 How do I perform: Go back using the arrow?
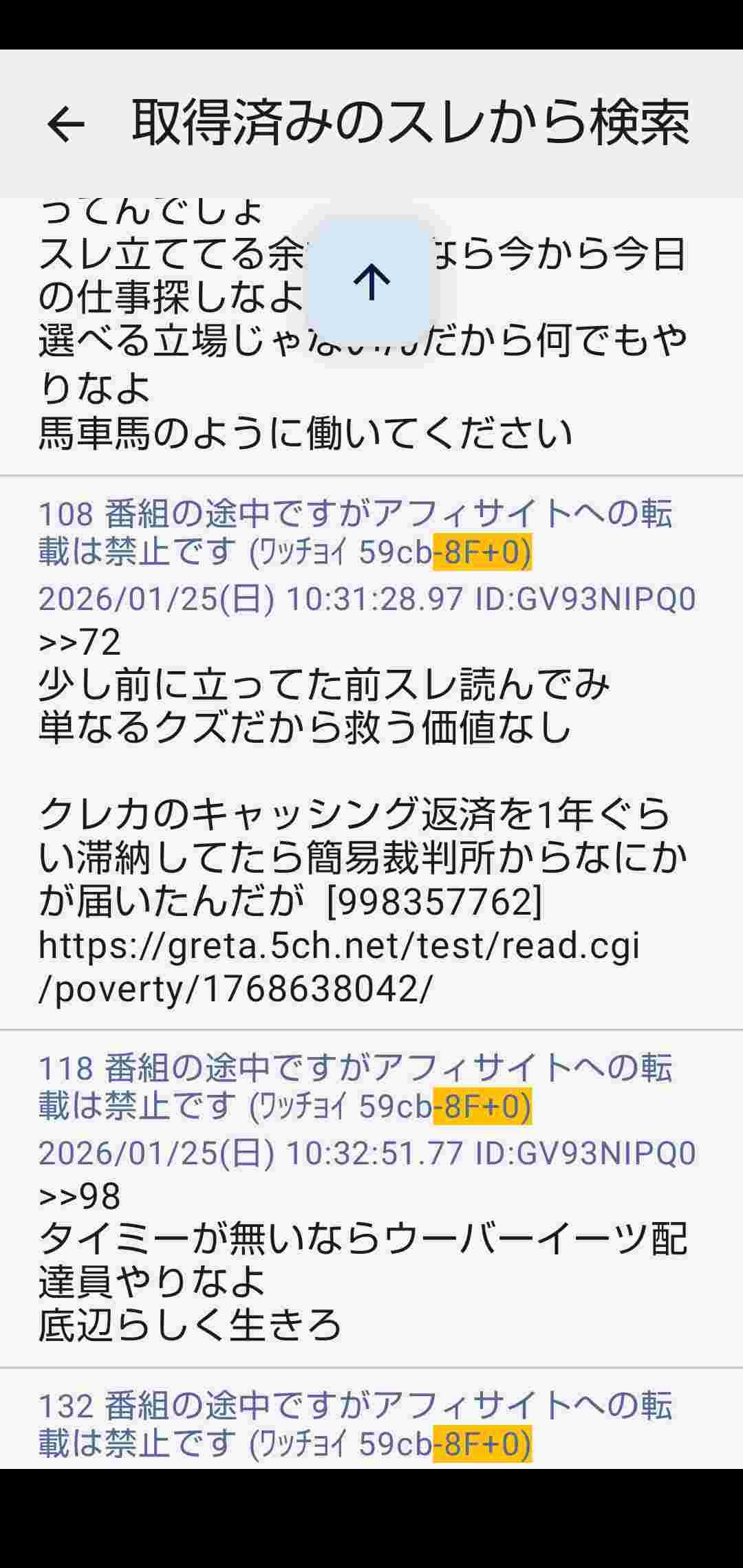tap(65, 124)
